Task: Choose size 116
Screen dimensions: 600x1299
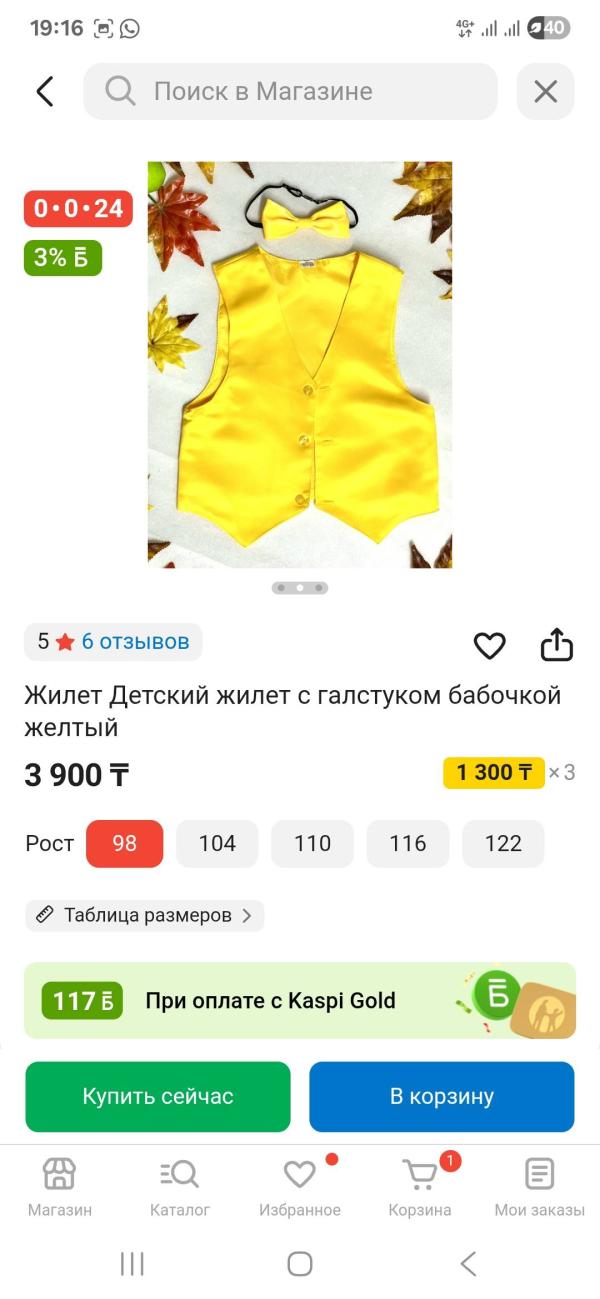Action: click(x=408, y=843)
